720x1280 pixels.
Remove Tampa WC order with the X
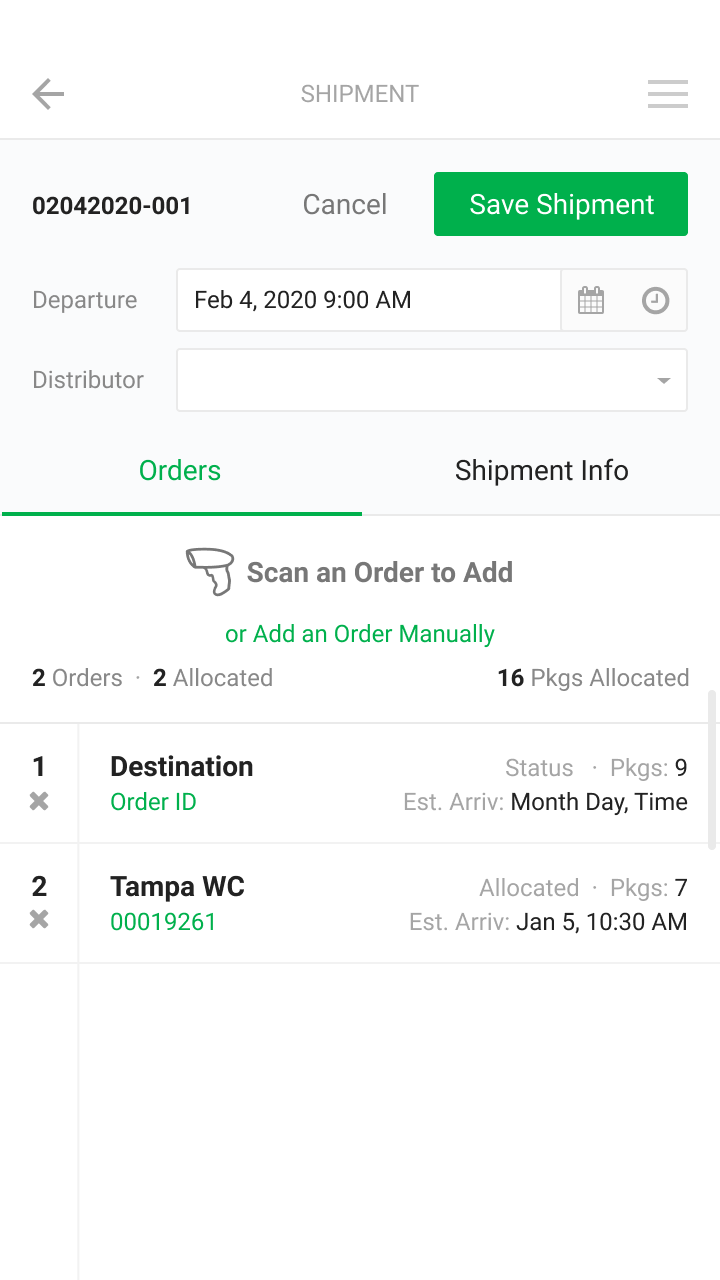[x=39, y=919]
